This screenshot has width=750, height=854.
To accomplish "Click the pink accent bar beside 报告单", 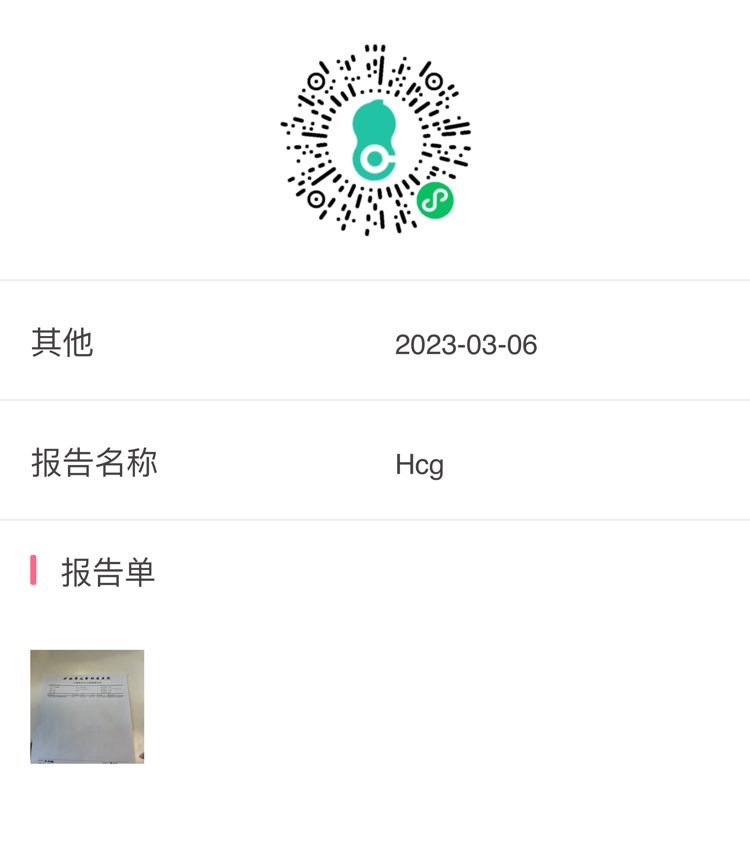I will point(36,572).
